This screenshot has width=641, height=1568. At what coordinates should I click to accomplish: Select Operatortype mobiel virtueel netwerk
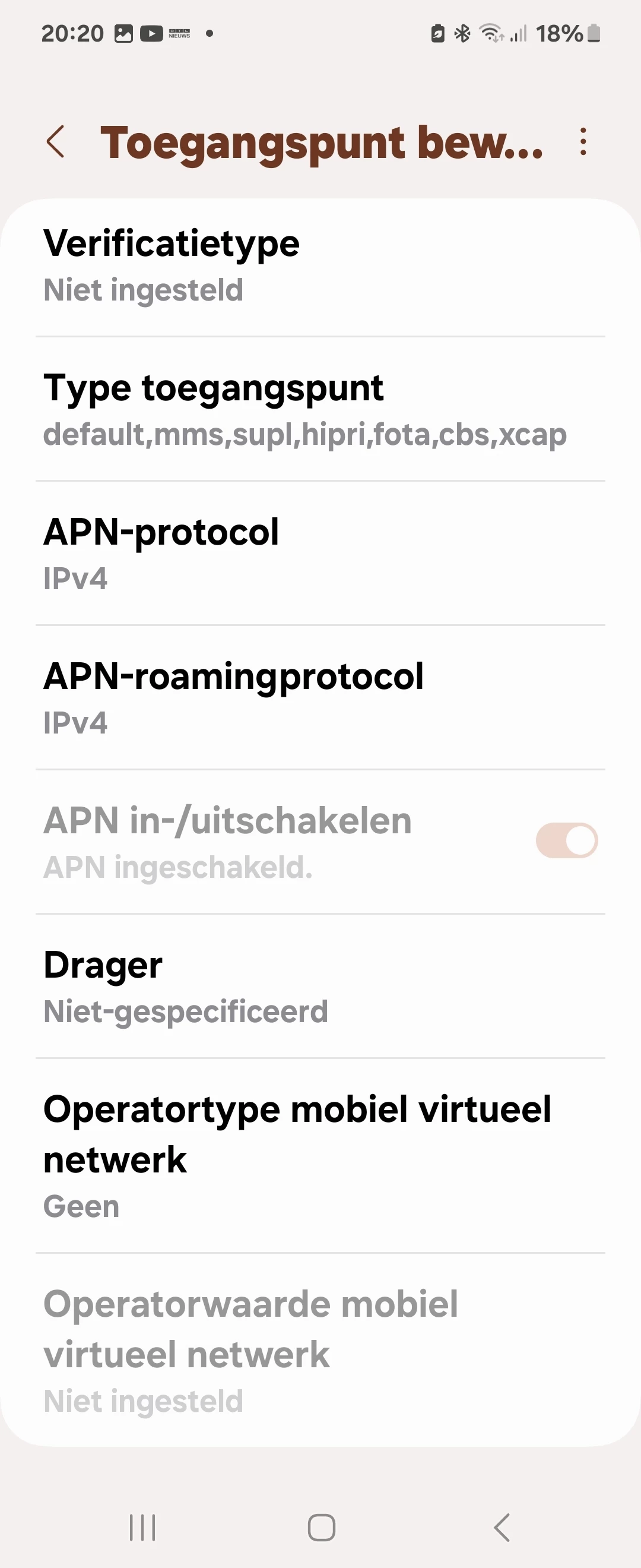tap(320, 1155)
